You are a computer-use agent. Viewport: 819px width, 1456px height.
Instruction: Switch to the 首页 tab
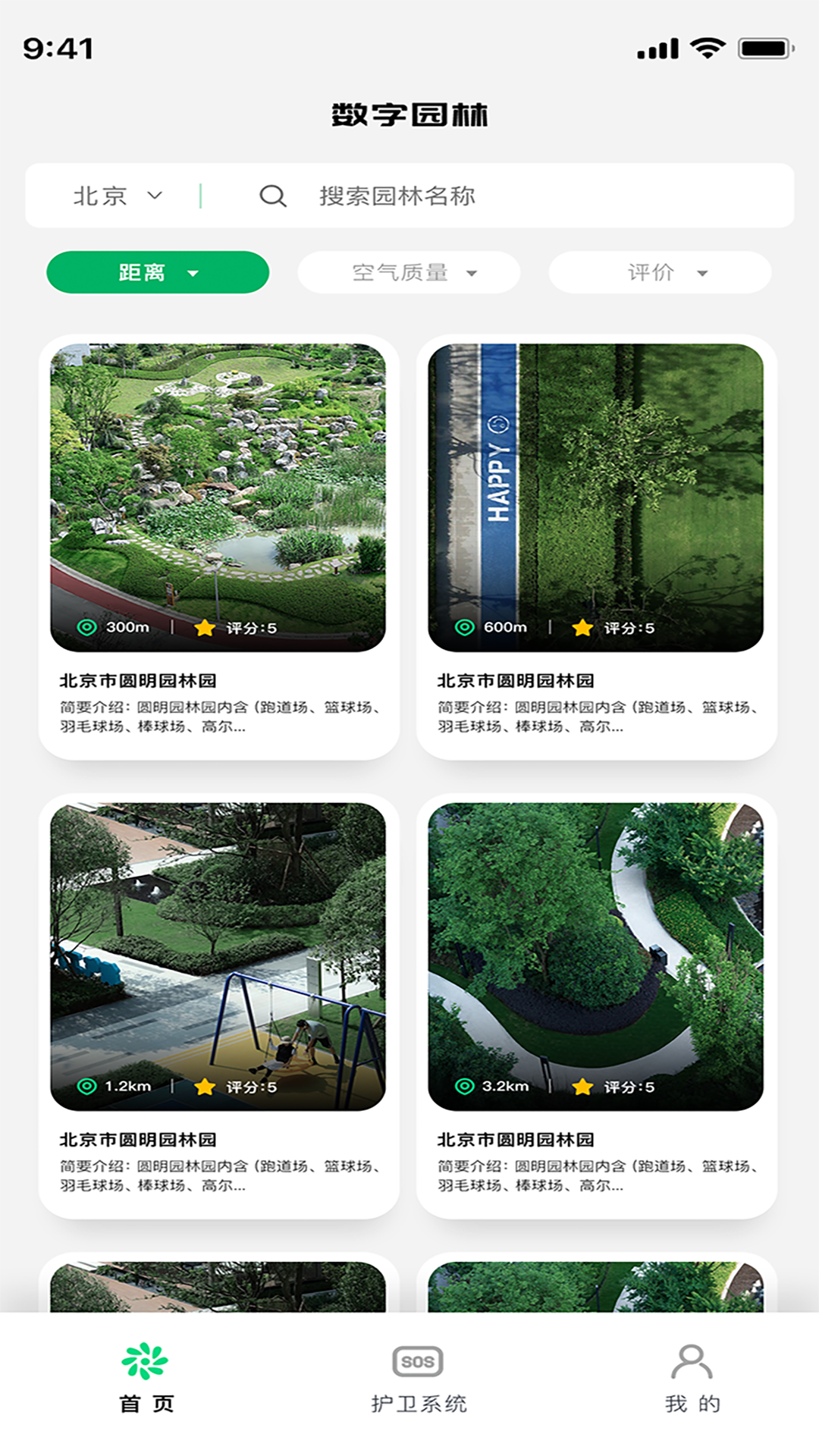(x=146, y=1378)
